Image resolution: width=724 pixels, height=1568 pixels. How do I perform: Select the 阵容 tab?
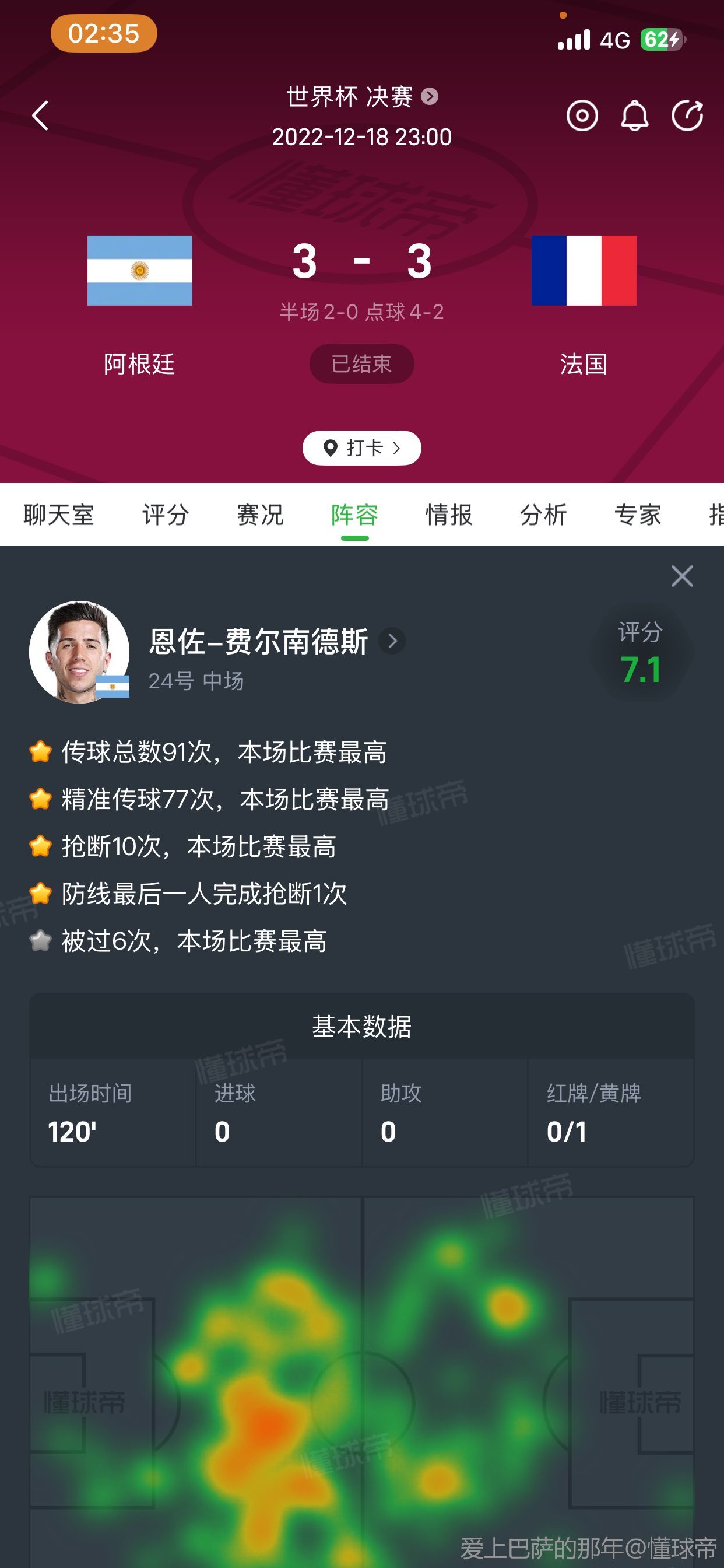pos(354,515)
